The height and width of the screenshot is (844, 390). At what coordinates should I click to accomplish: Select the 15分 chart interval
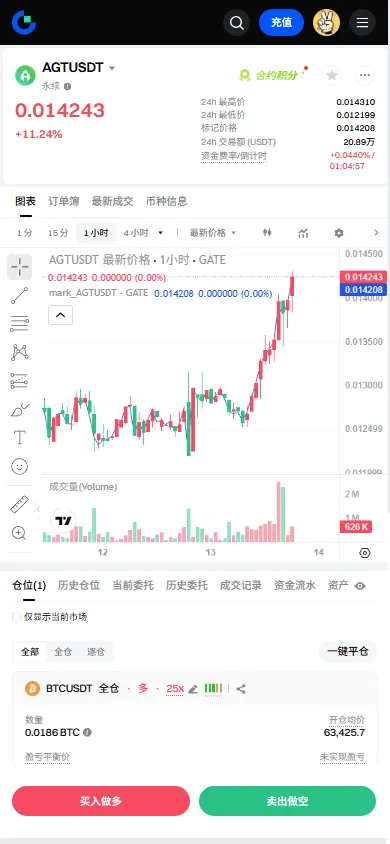point(58,233)
